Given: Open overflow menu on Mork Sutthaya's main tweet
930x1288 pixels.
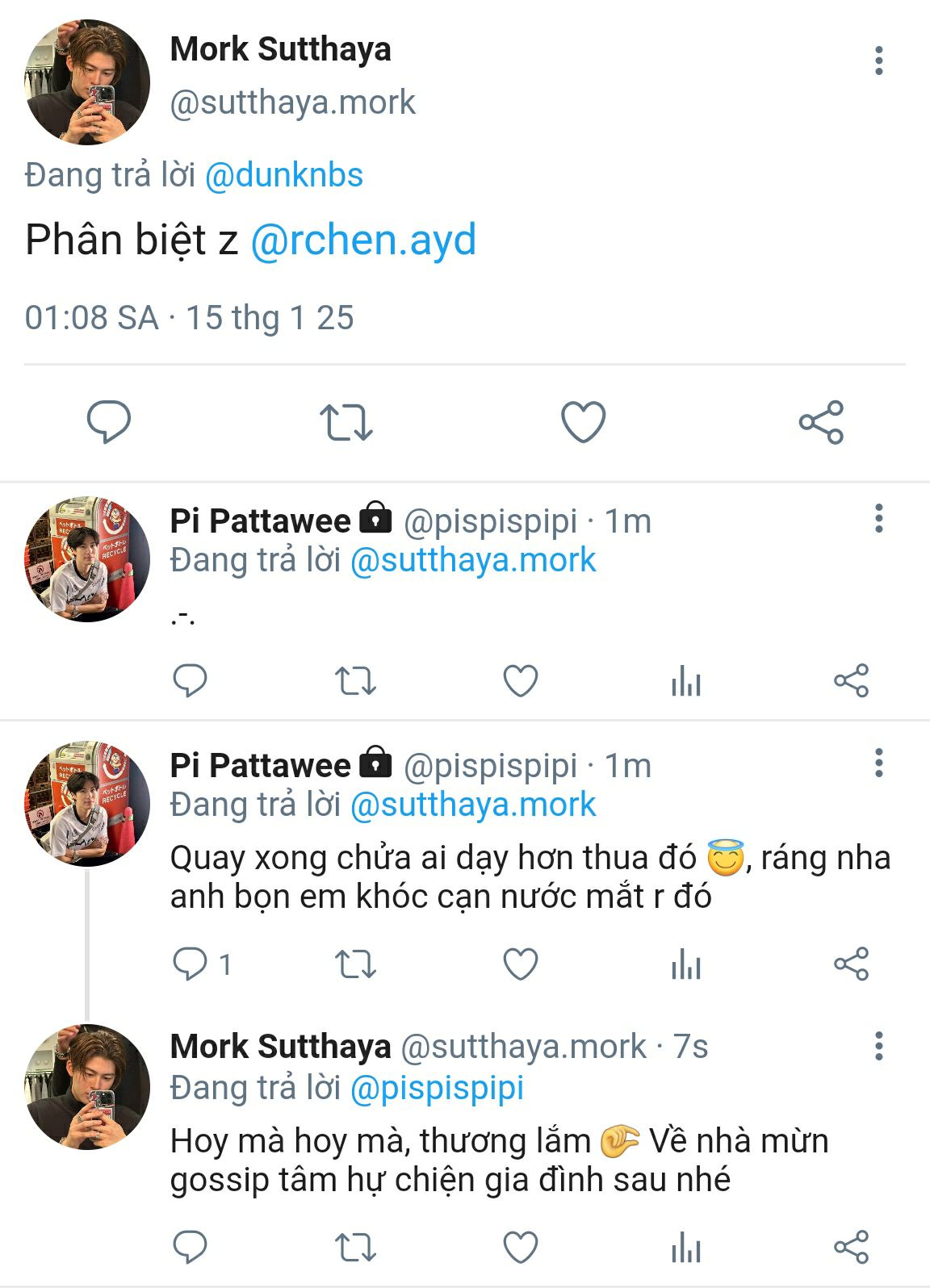Looking at the screenshot, I should pyautogui.click(x=878, y=61).
